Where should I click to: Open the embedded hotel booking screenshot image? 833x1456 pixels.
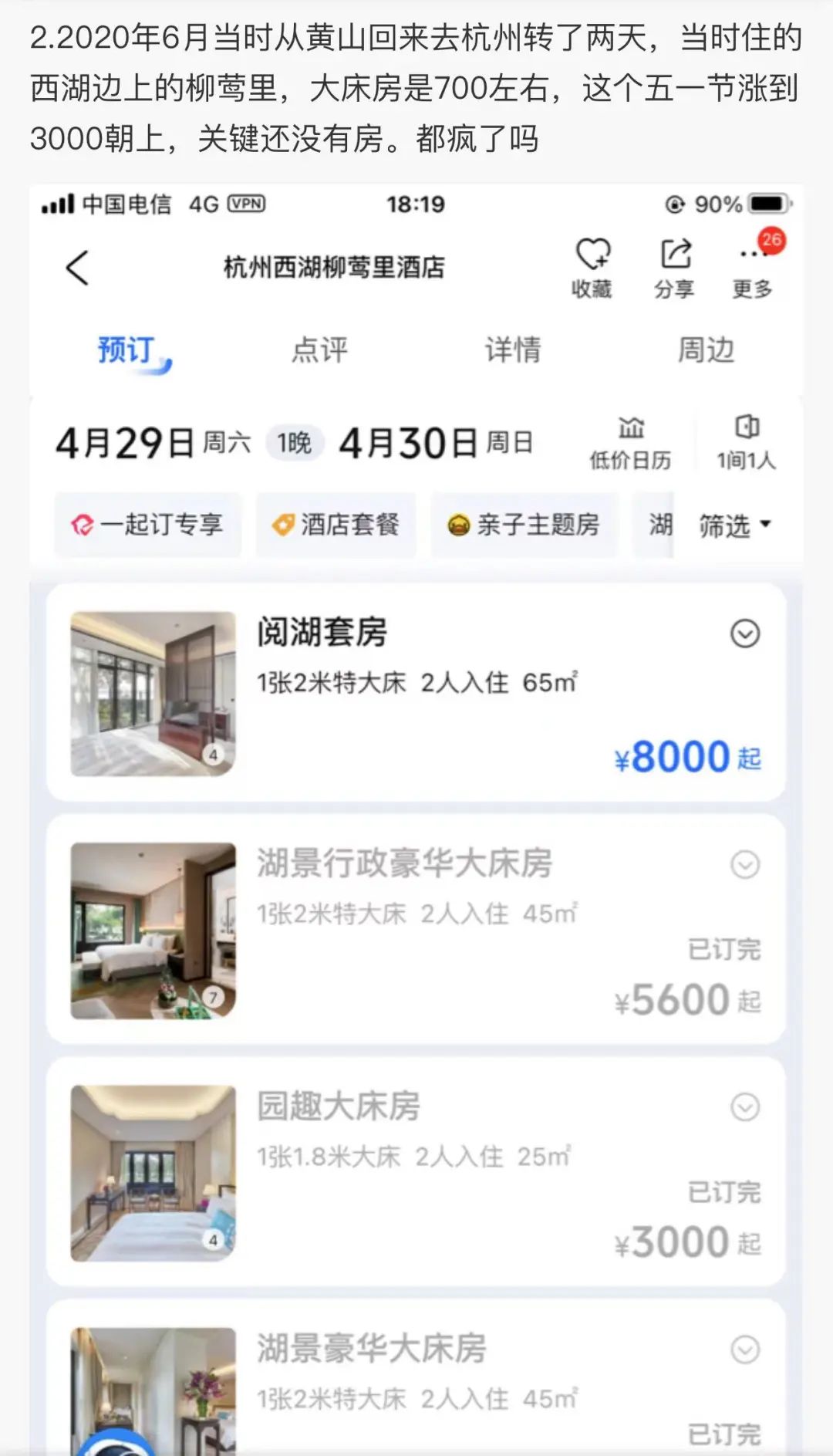click(x=416, y=818)
